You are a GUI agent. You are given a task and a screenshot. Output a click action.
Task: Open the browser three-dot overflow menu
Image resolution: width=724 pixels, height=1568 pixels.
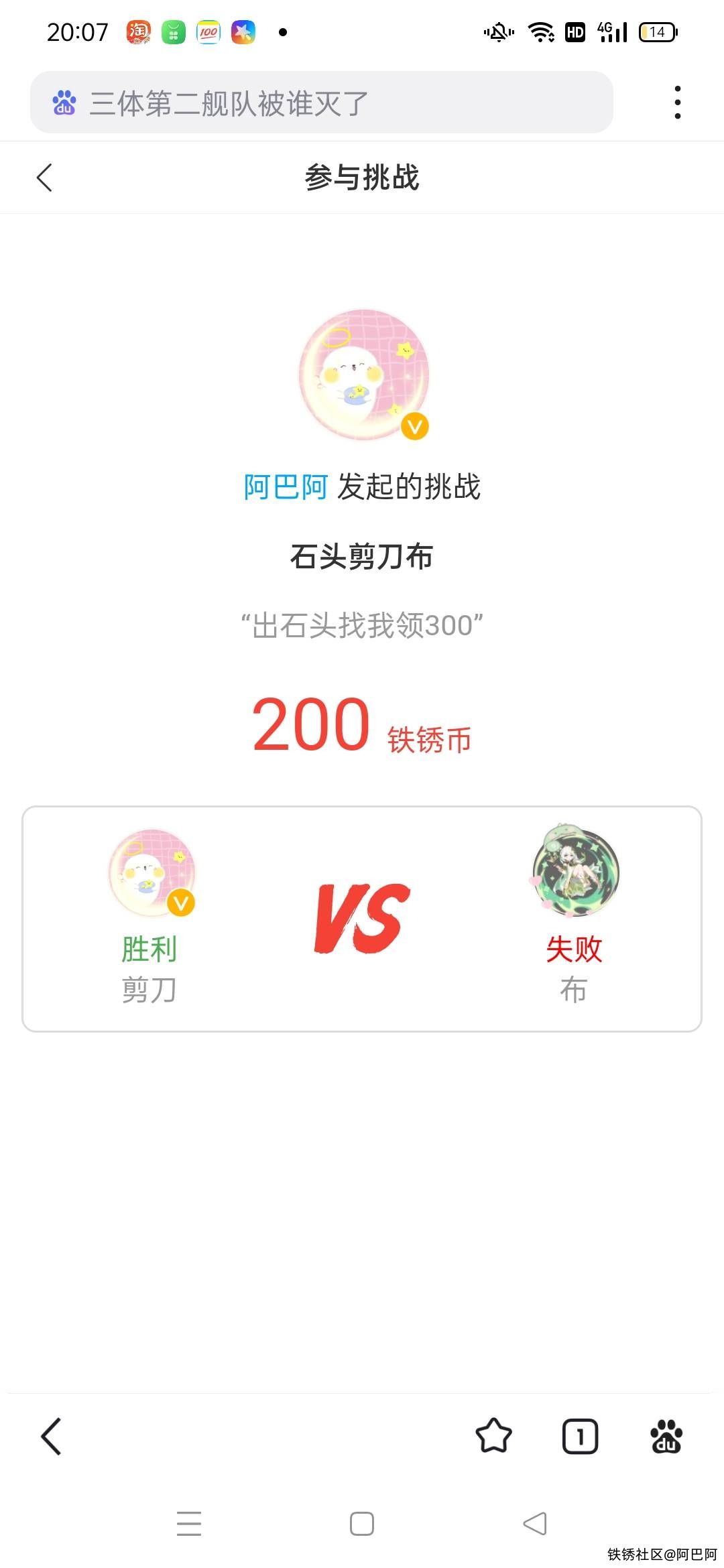[x=677, y=103]
